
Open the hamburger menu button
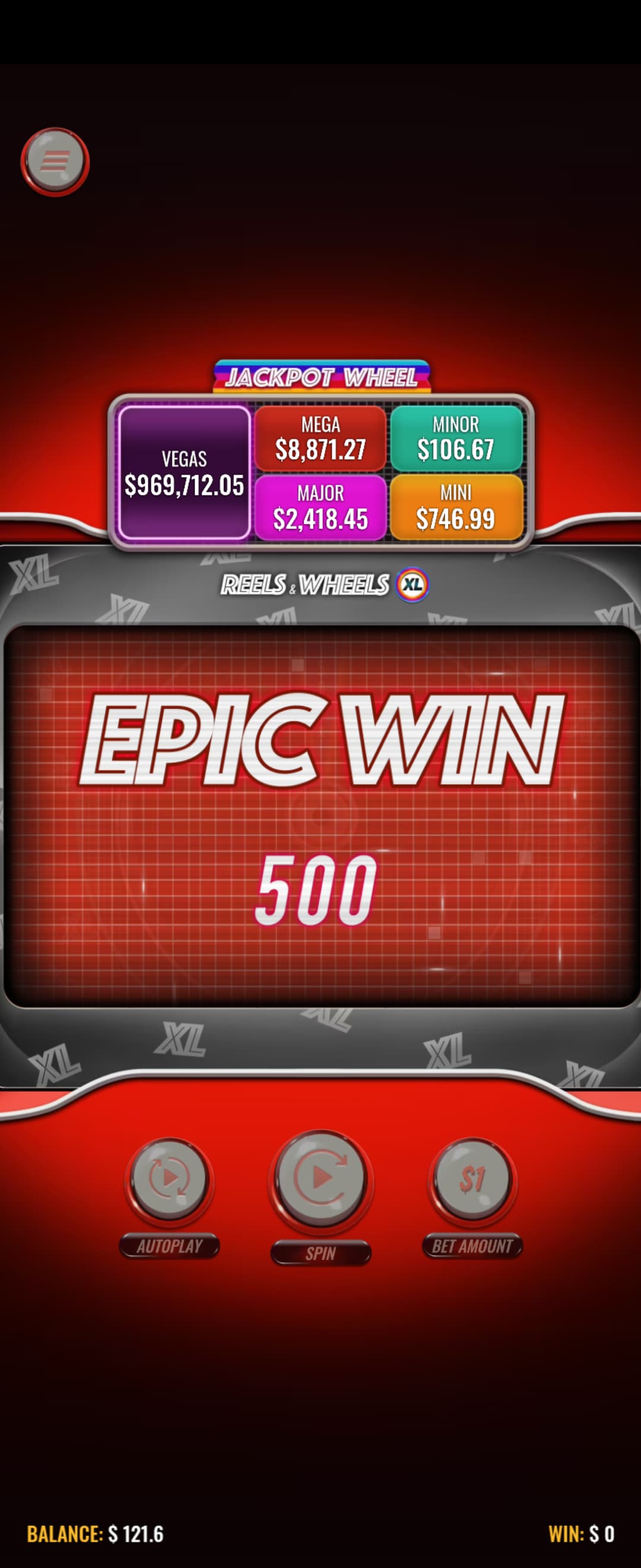(55, 162)
